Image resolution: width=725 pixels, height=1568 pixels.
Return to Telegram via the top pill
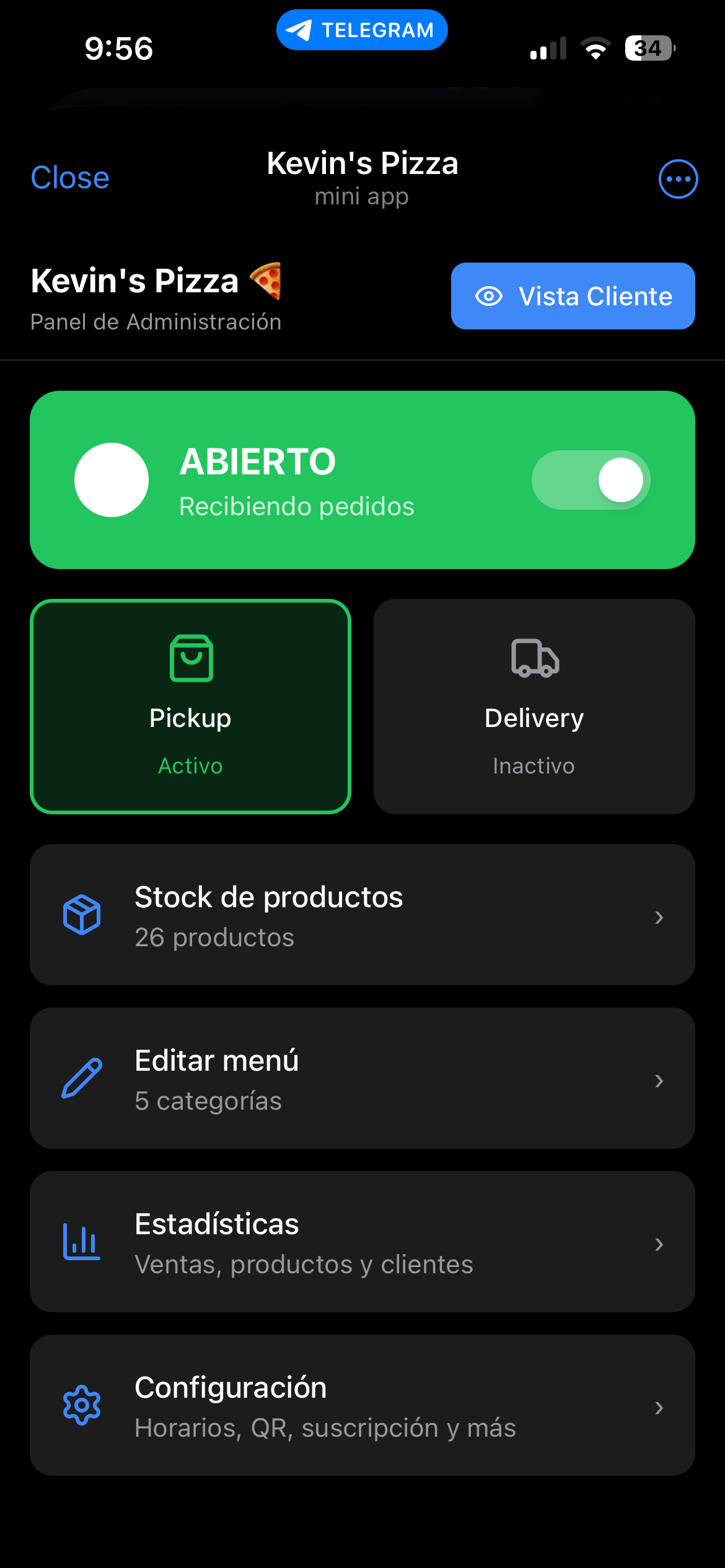click(x=362, y=30)
